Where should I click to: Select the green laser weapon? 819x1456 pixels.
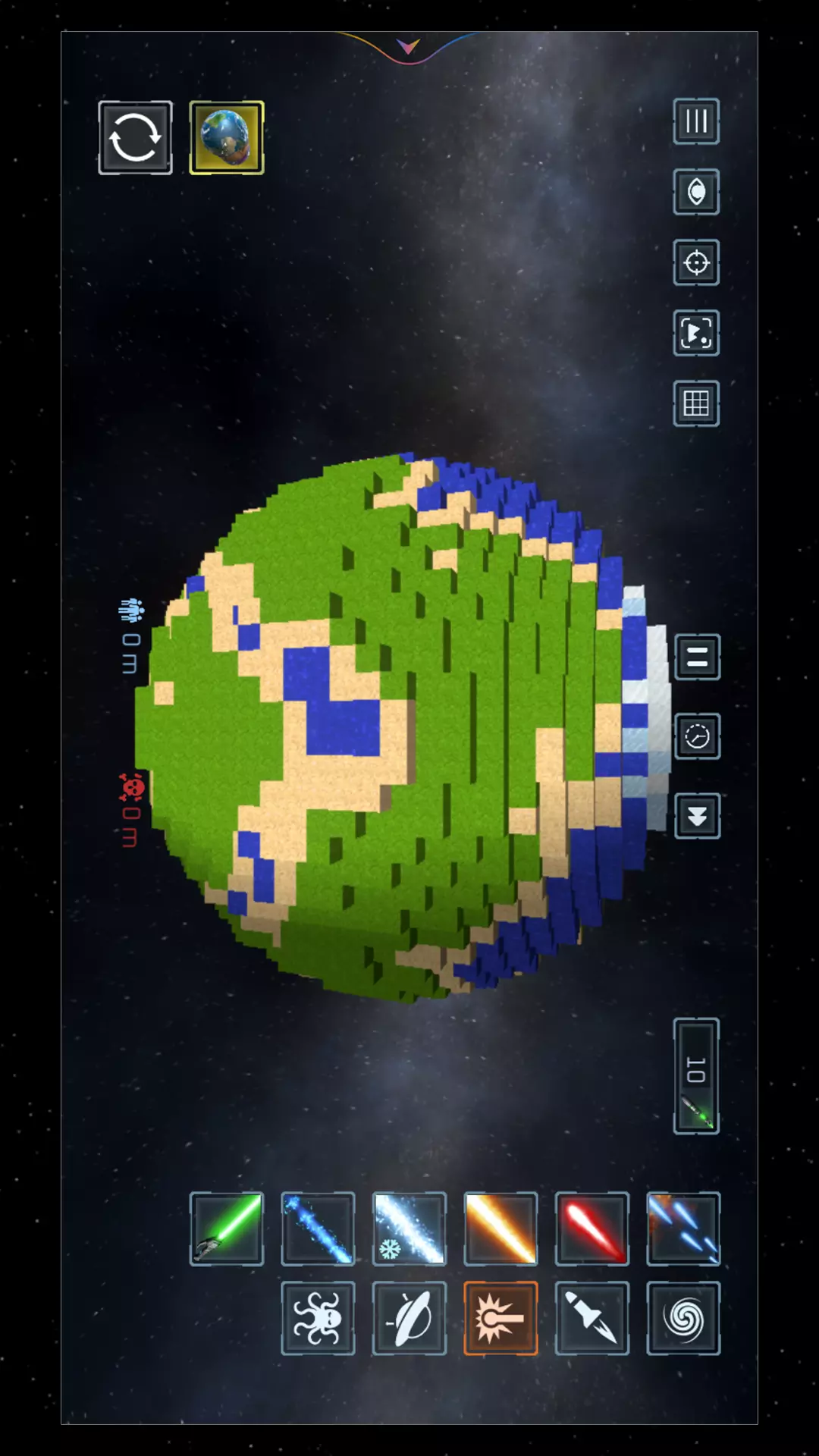[227, 1228]
